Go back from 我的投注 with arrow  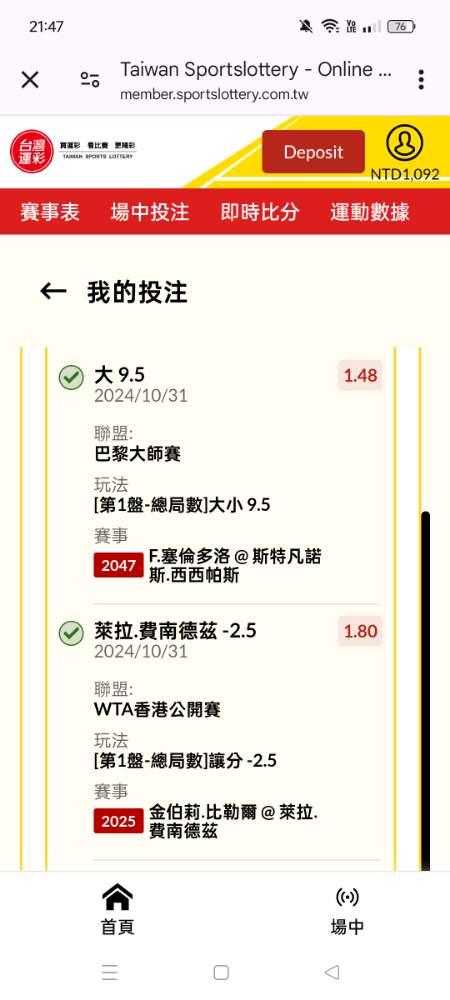pyautogui.click(x=53, y=292)
